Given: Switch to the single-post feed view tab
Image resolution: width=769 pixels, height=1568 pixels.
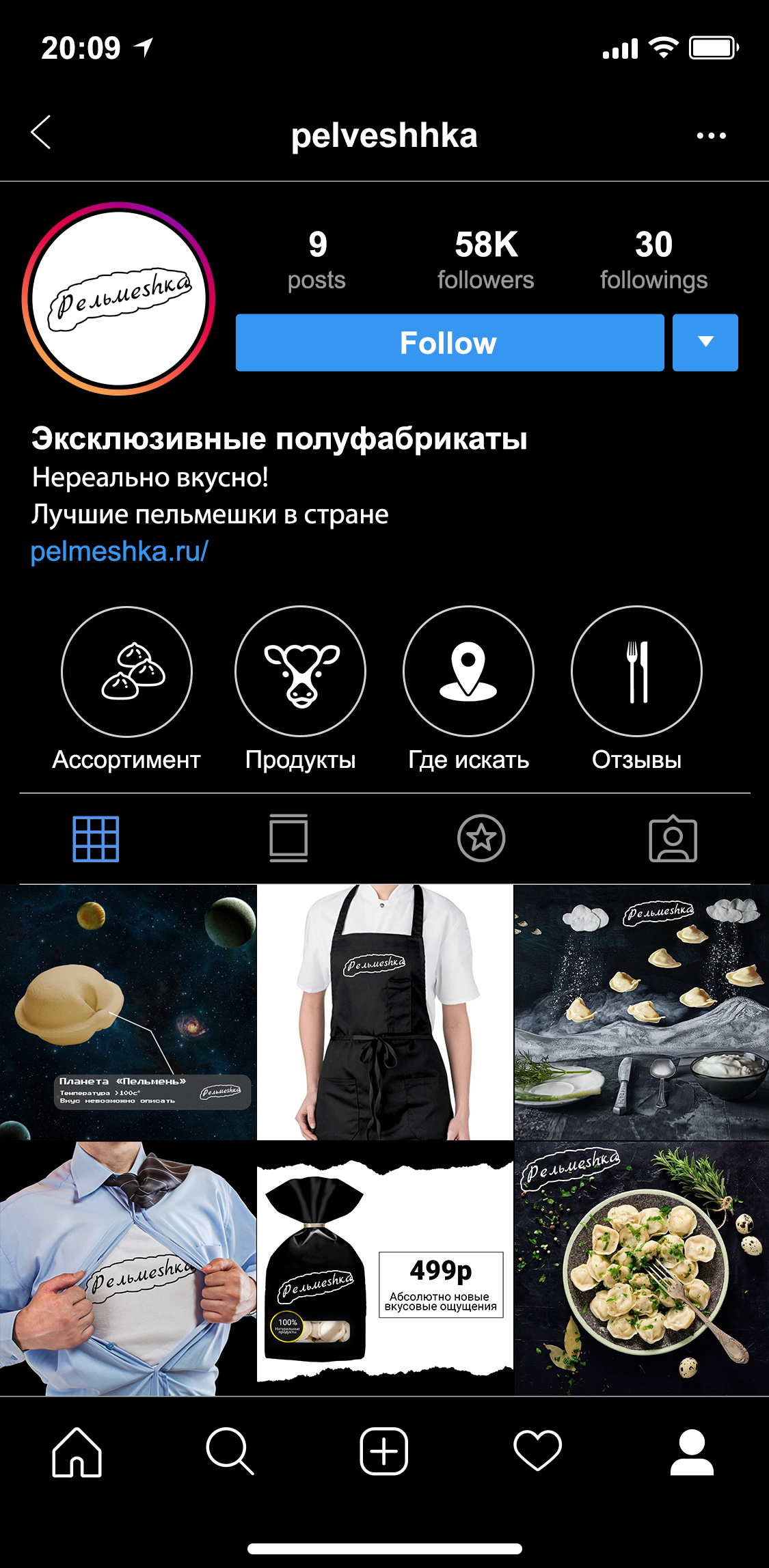Looking at the screenshot, I should point(288,838).
